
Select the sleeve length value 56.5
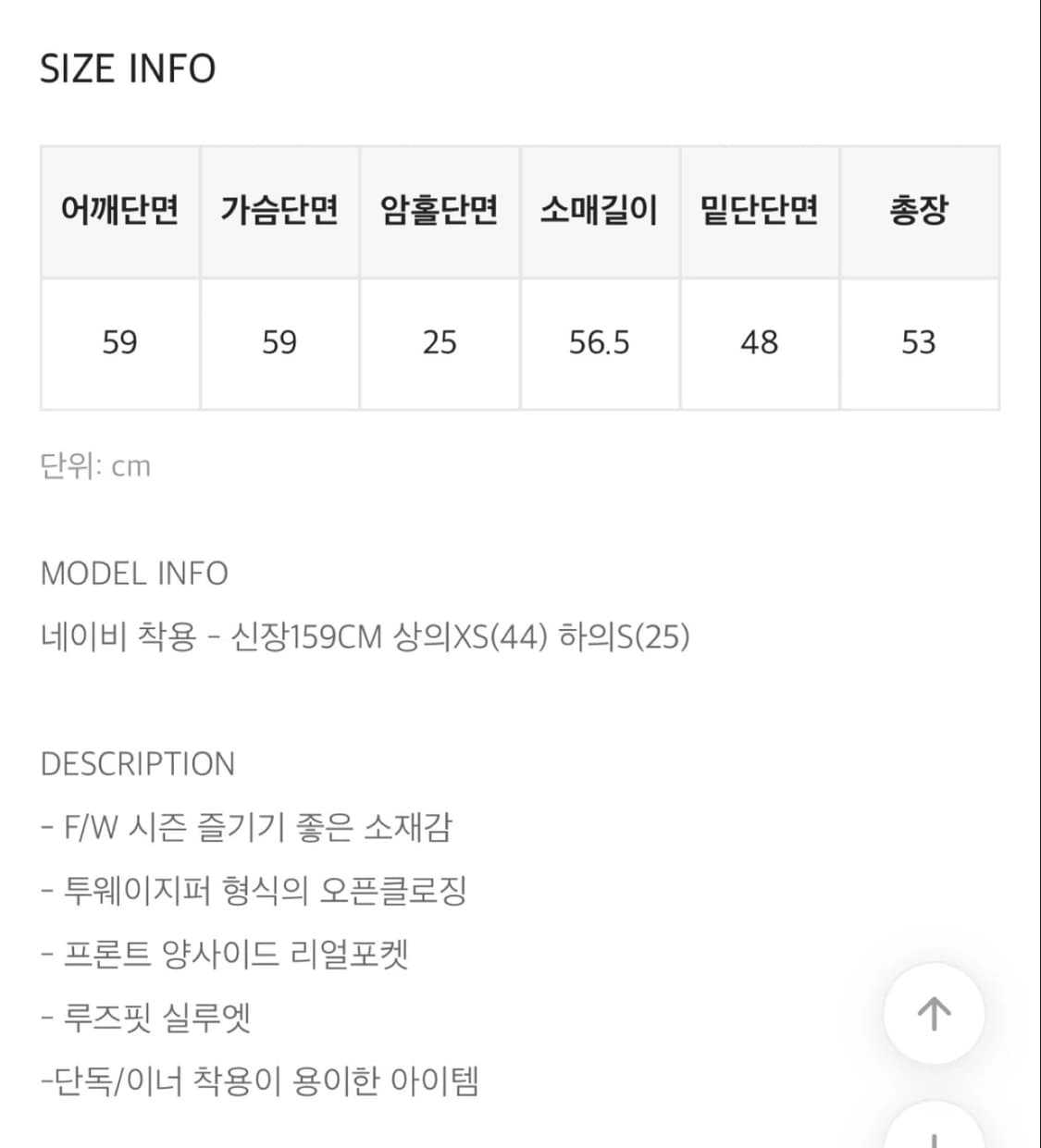601,342
